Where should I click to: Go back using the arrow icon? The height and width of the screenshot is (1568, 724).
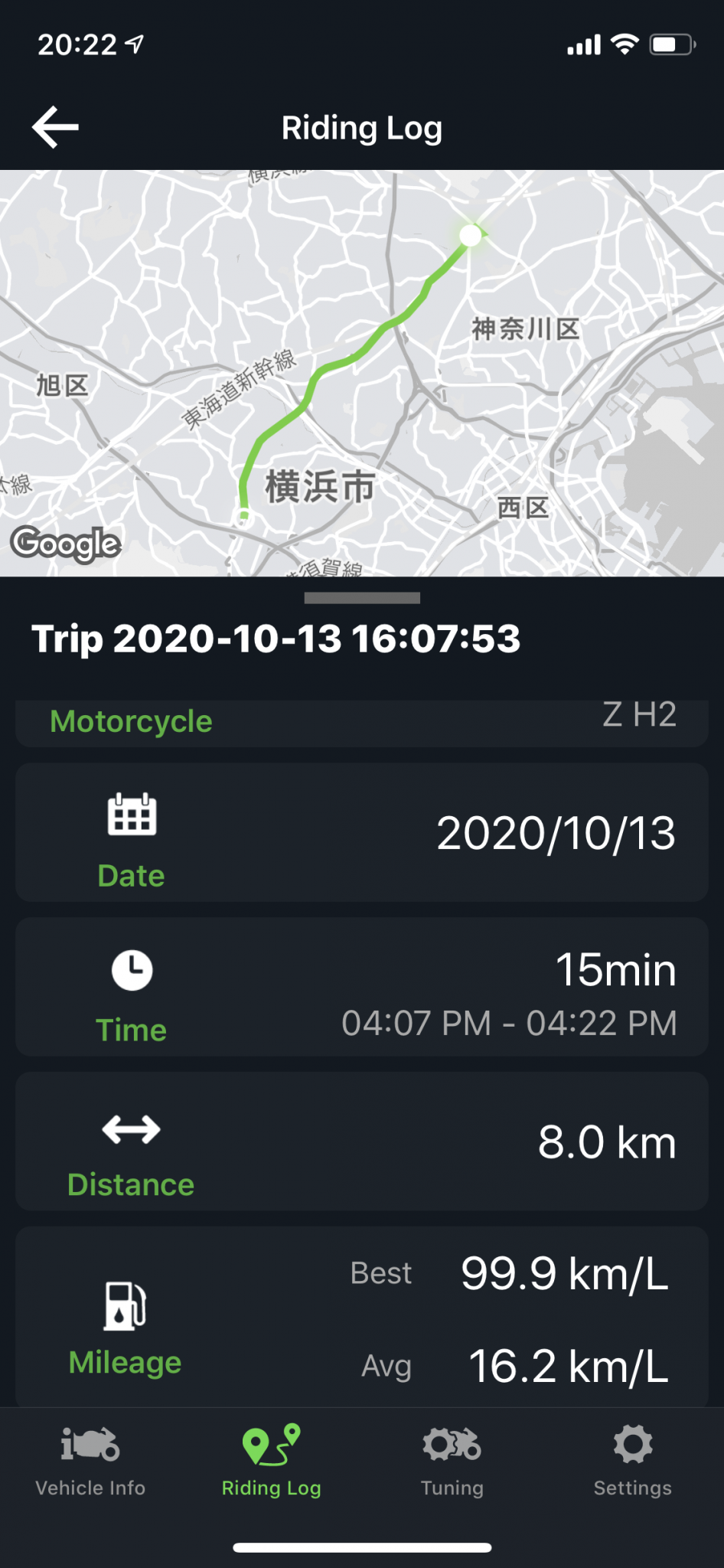[x=55, y=127]
